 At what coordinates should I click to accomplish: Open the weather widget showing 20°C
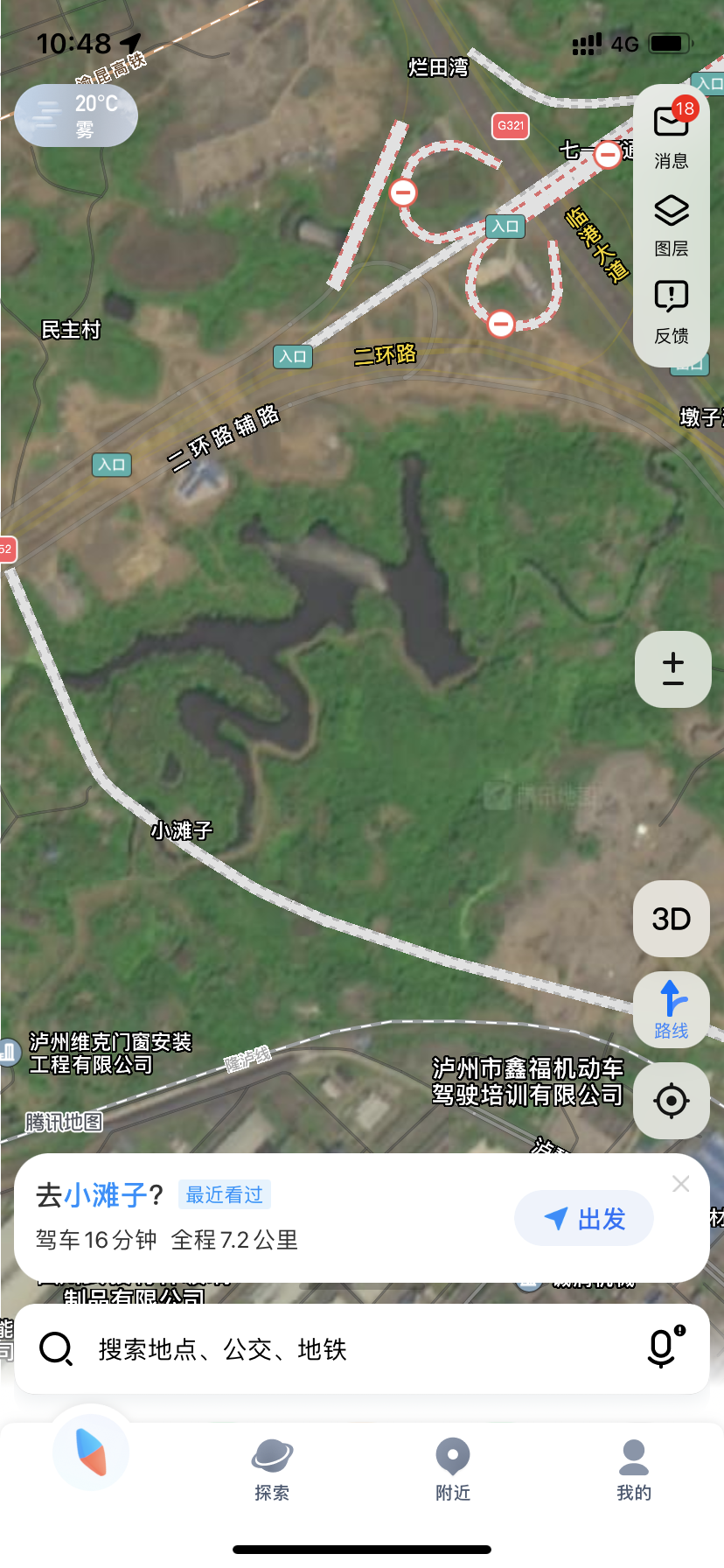[x=76, y=115]
